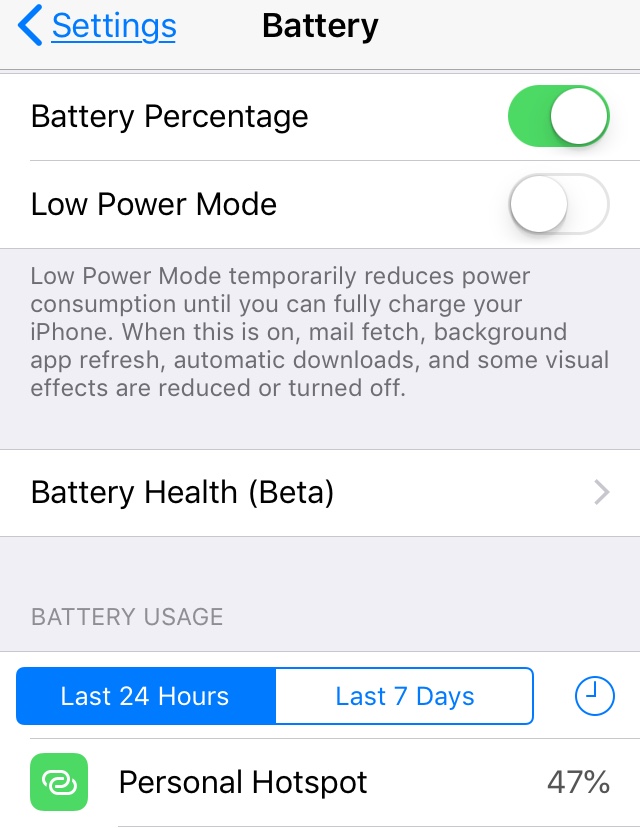Viewport: 640px width, 828px height.
Task: Turn off Battery Percentage
Action: 558,117
